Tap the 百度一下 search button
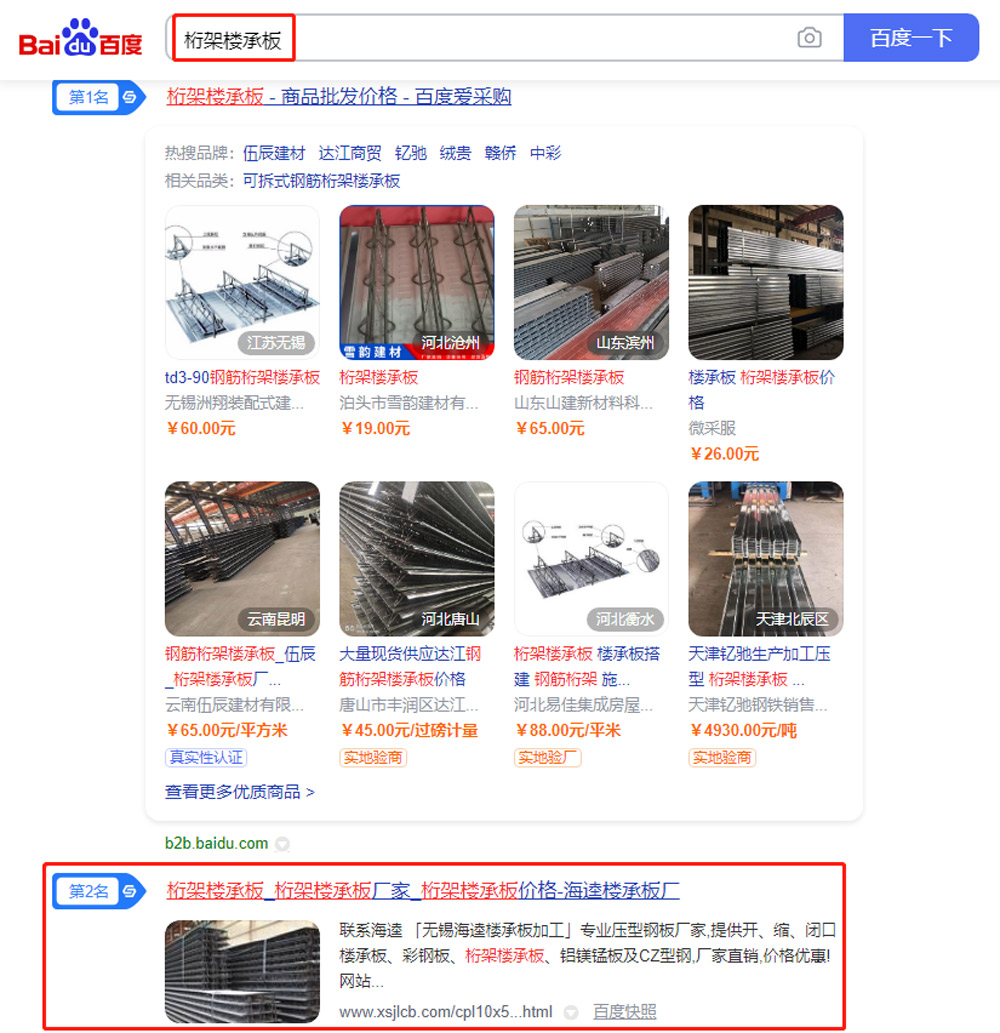The width and height of the screenshot is (1000, 1033). 910,39
